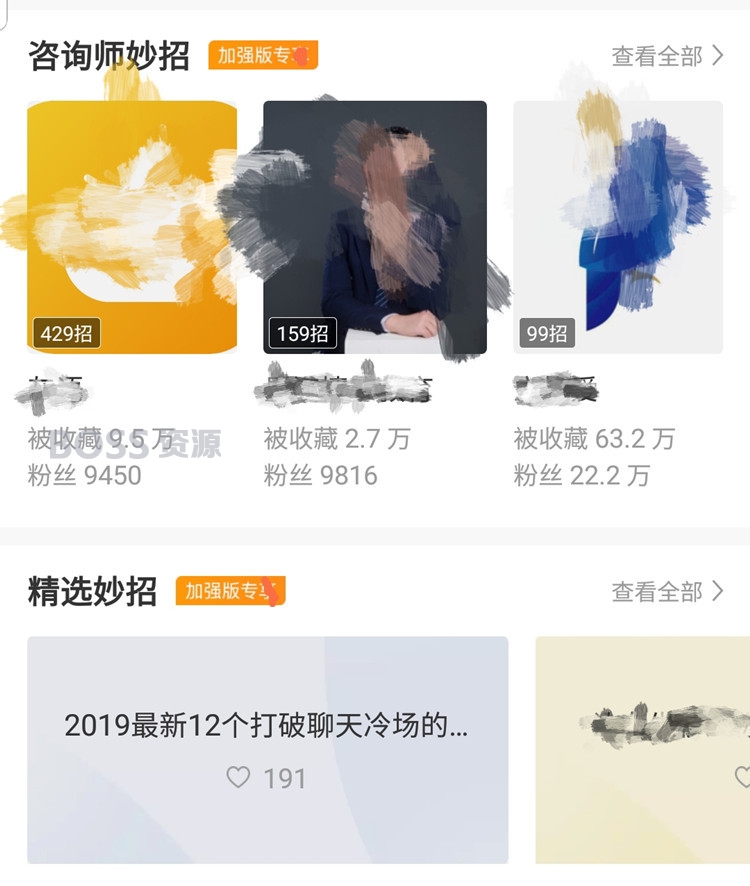Open the consultant card with 159招
The image size is (750, 886).
click(x=374, y=228)
